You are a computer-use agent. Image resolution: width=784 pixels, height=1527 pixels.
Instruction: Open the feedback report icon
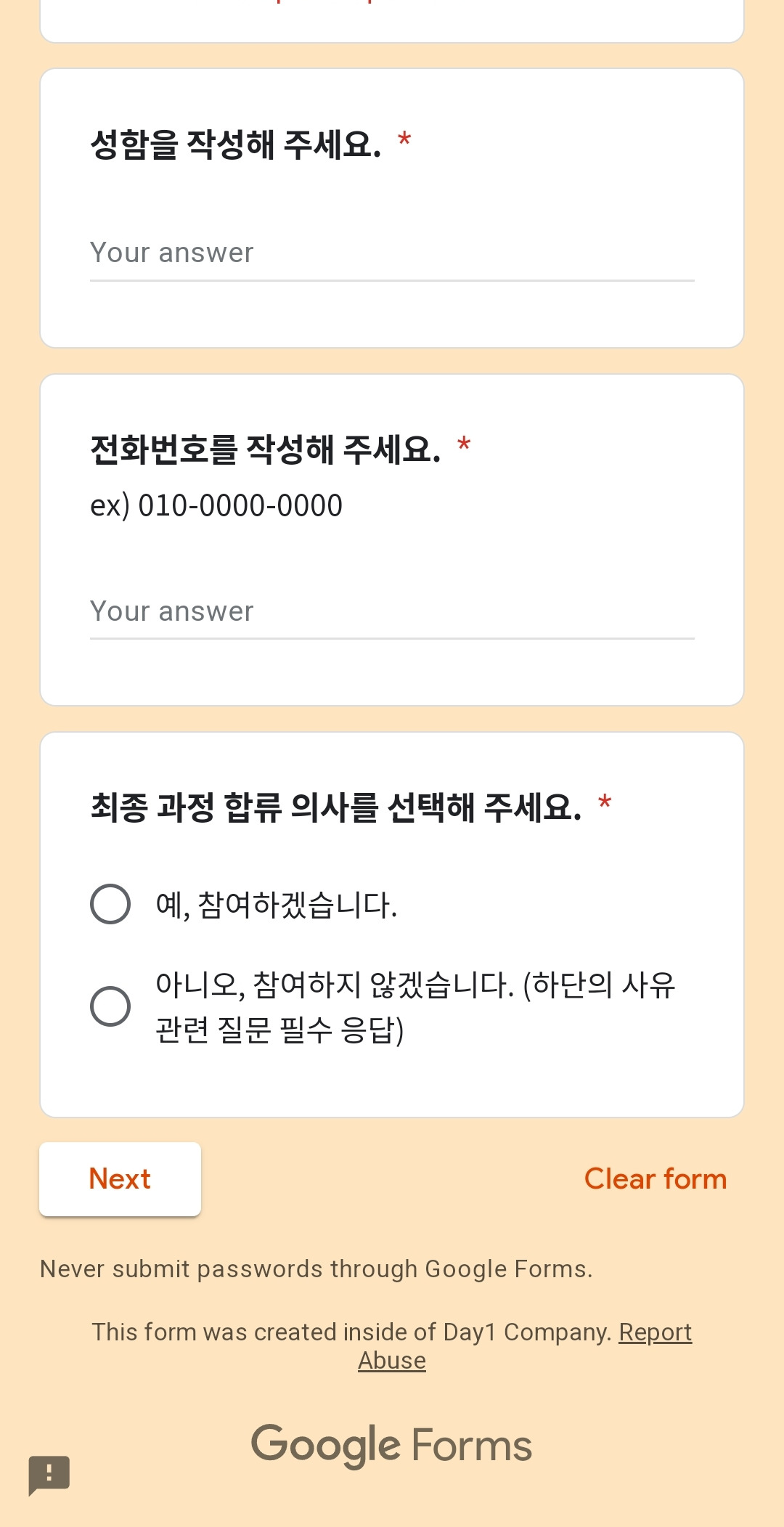[x=49, y=1475]
